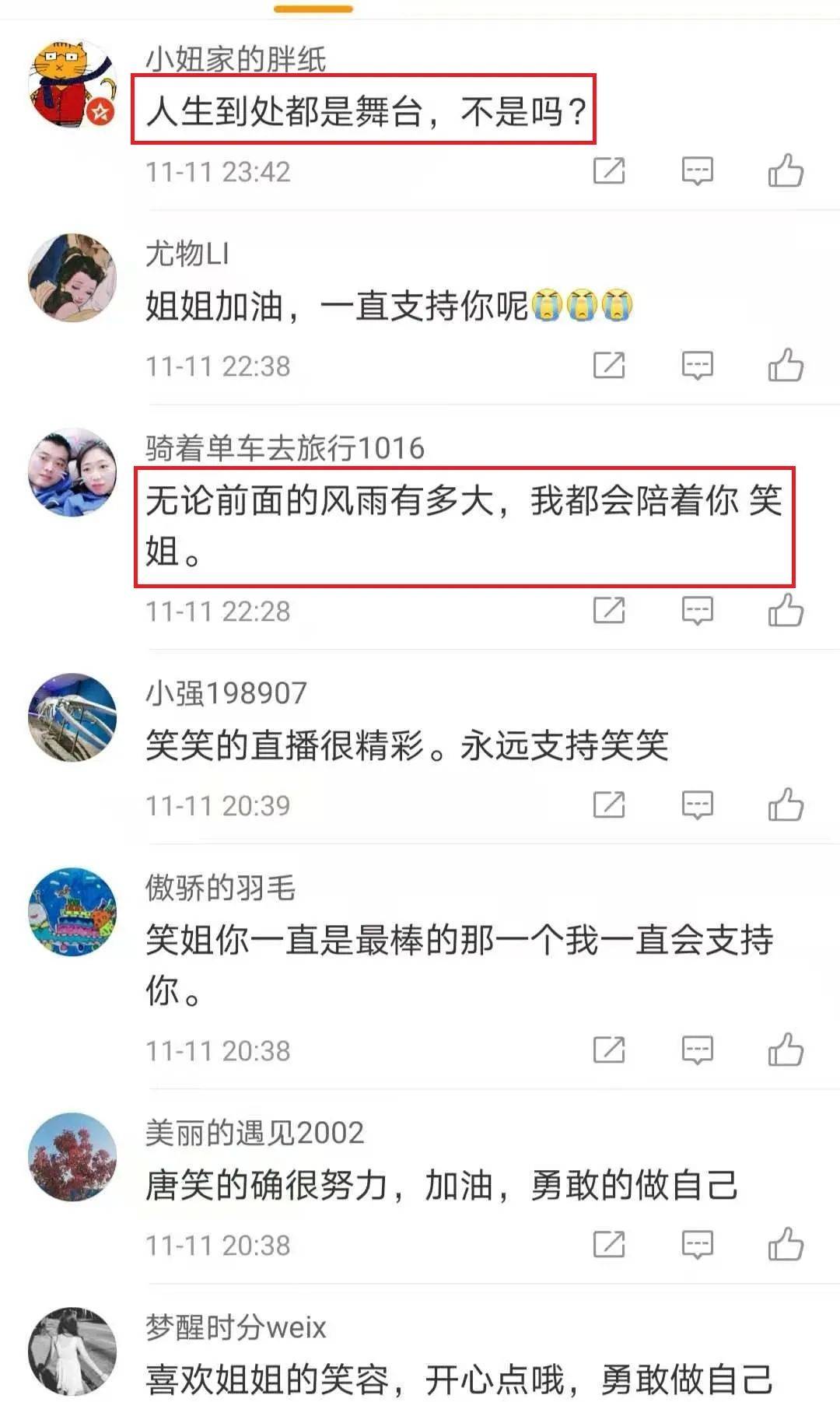
Task: Open username 骑着单车去旅行1016
Action: click(x=285, y=448)
